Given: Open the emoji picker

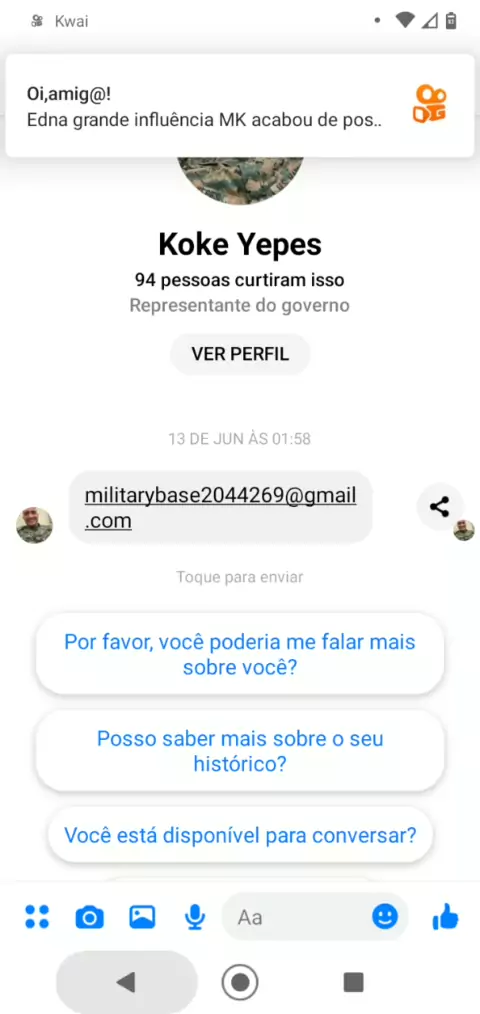Looking at the screenshot, I should pos(385,916).
